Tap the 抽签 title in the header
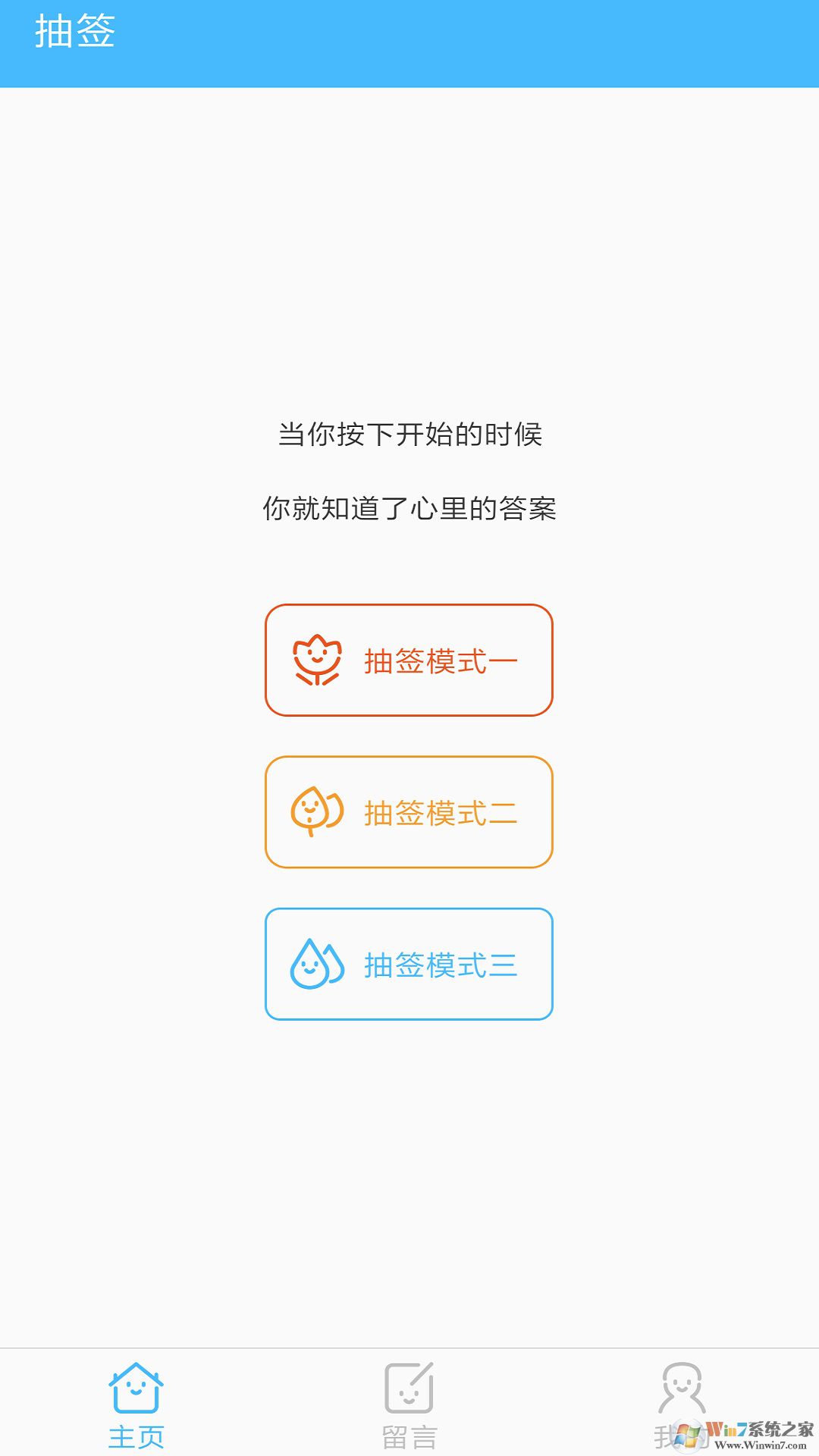The image size is (819, 1456). (76, 33)
